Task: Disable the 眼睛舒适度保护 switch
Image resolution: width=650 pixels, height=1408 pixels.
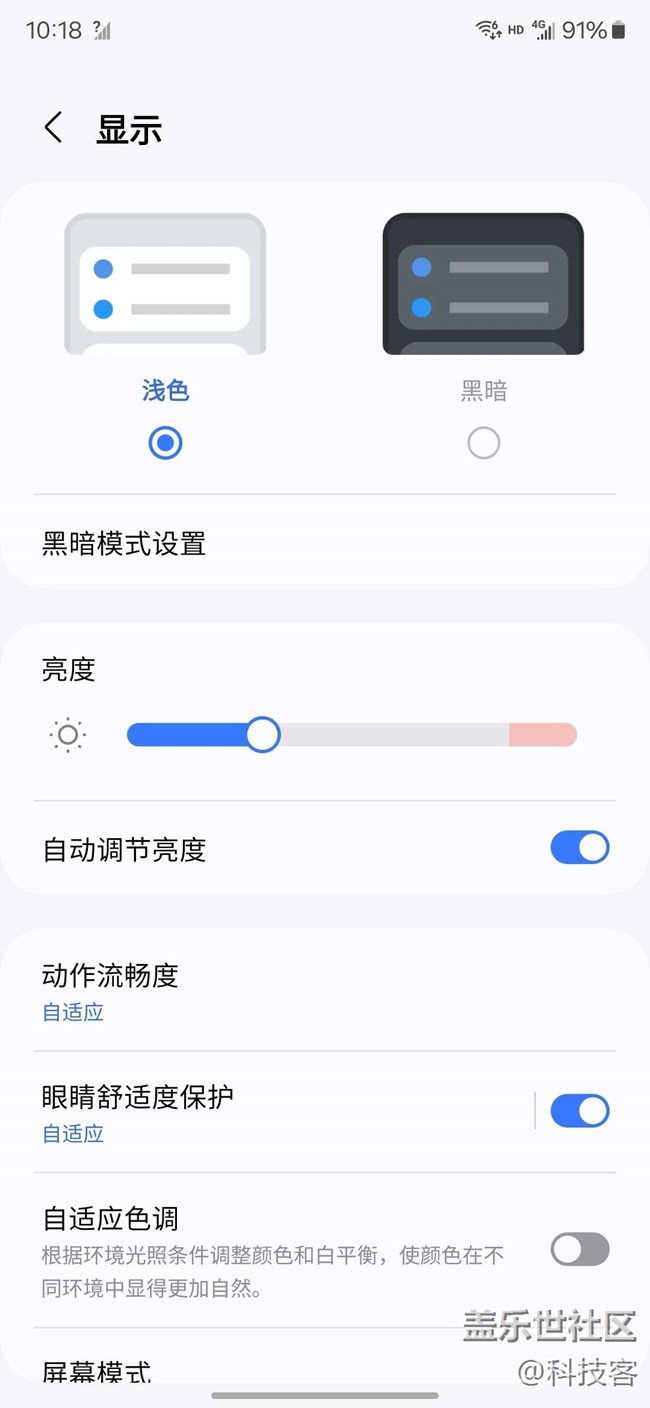Action: (579, 1111)
